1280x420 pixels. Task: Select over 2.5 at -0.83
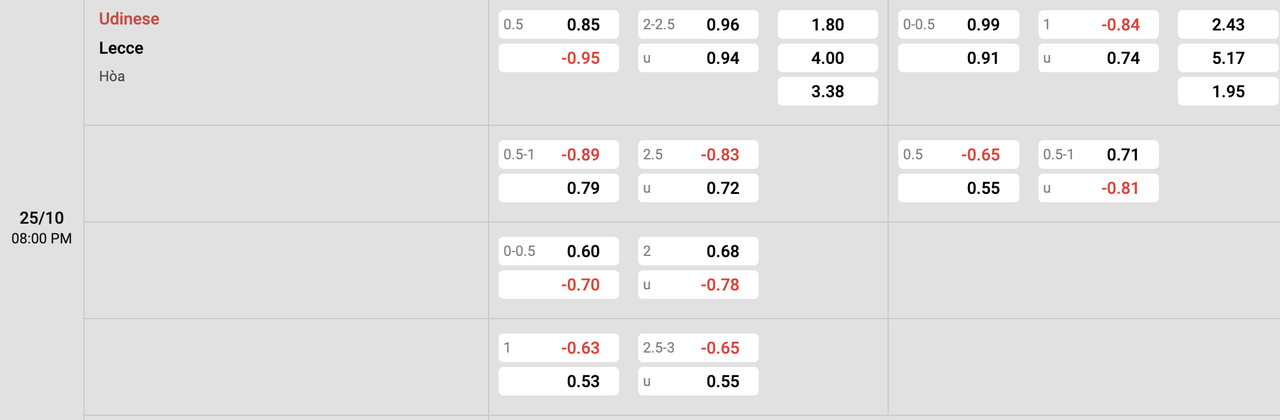698,154
